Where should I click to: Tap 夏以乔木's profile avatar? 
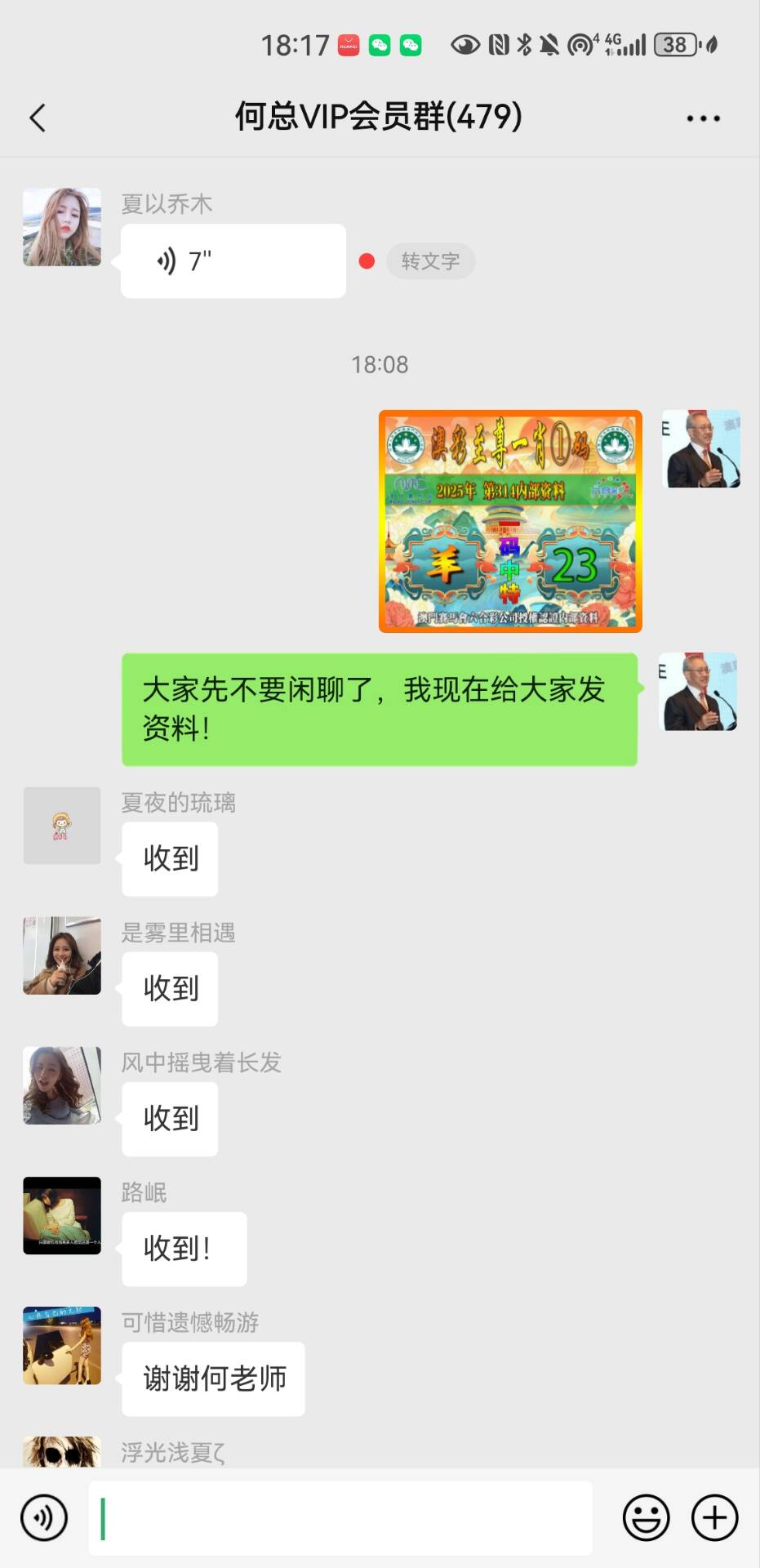tap(62, 227)
